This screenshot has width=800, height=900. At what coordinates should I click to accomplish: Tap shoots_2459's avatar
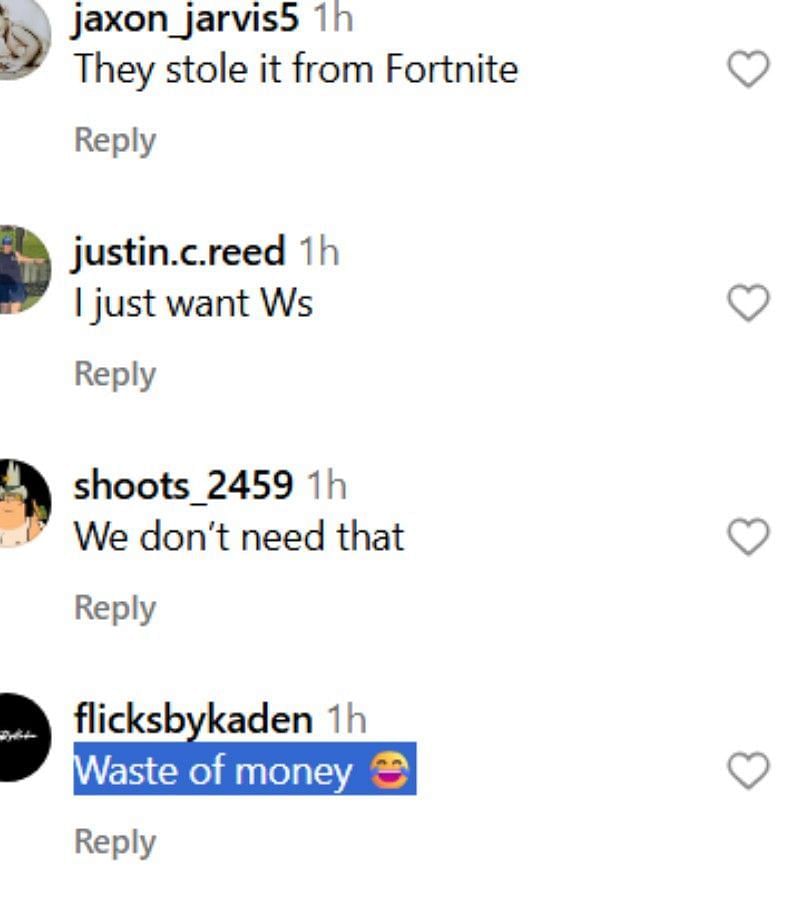point(22,503)
